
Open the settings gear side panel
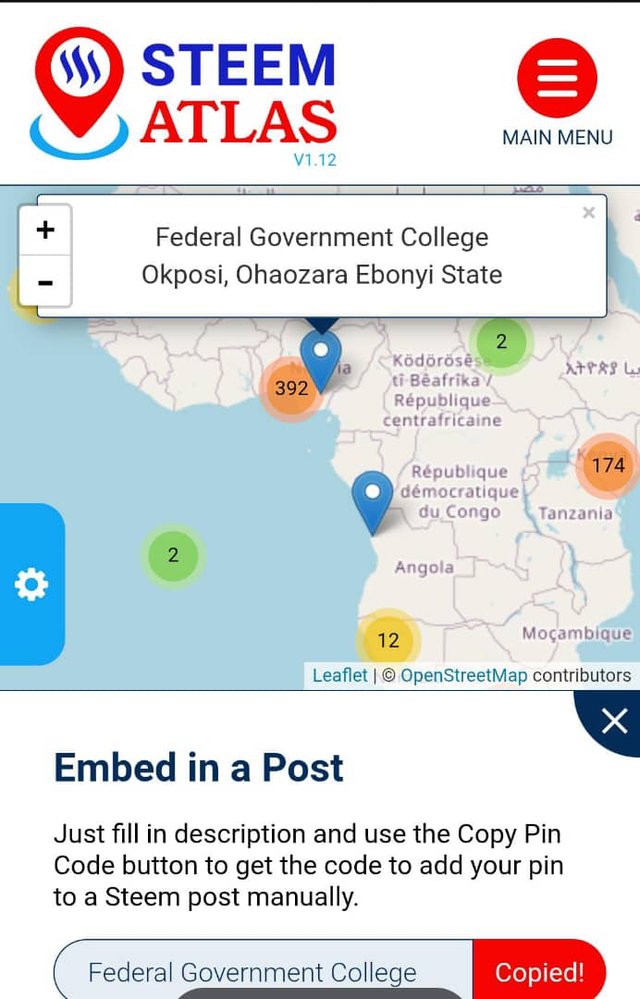point(31,585)
